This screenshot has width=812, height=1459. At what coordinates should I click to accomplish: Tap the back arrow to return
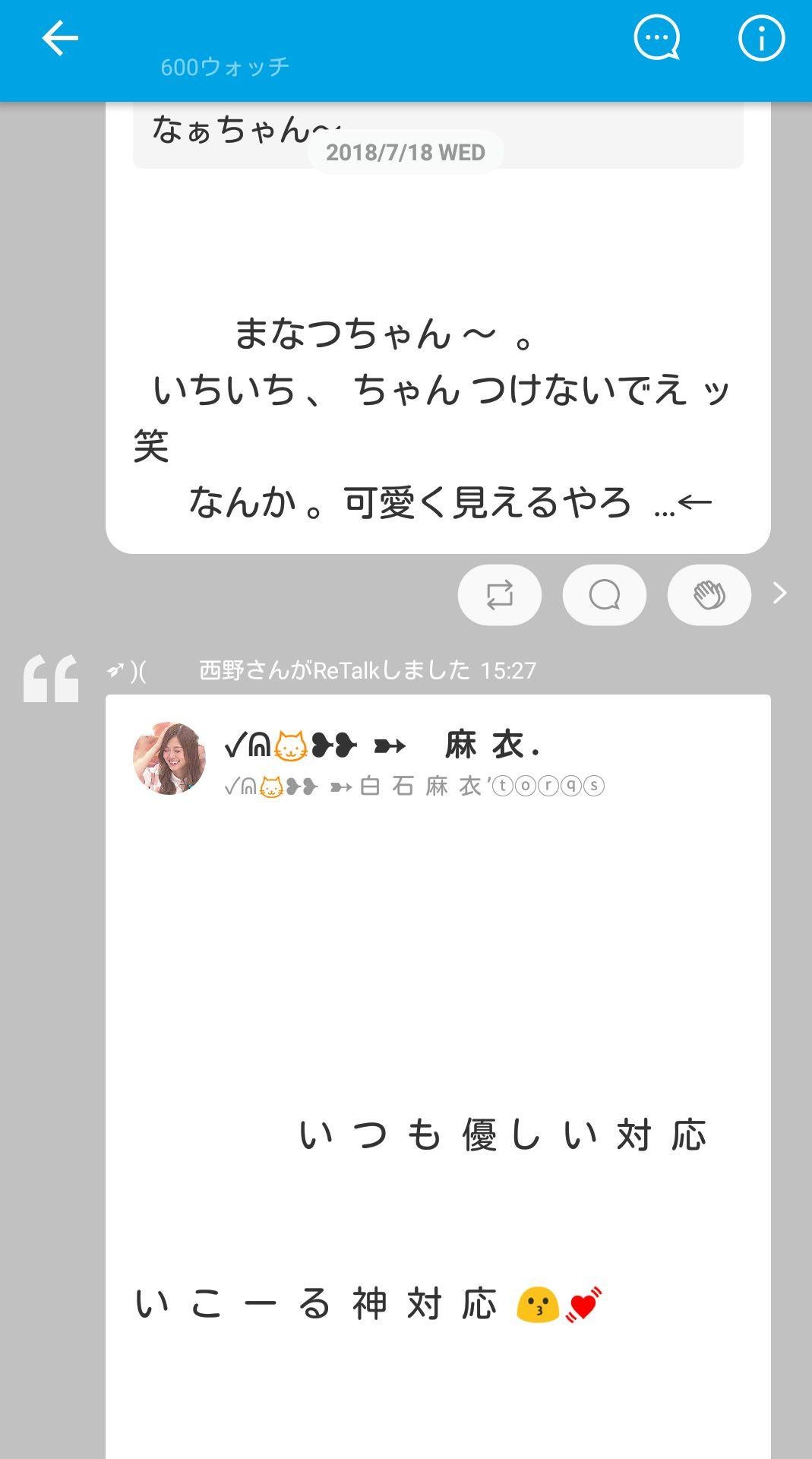[59, 36]
